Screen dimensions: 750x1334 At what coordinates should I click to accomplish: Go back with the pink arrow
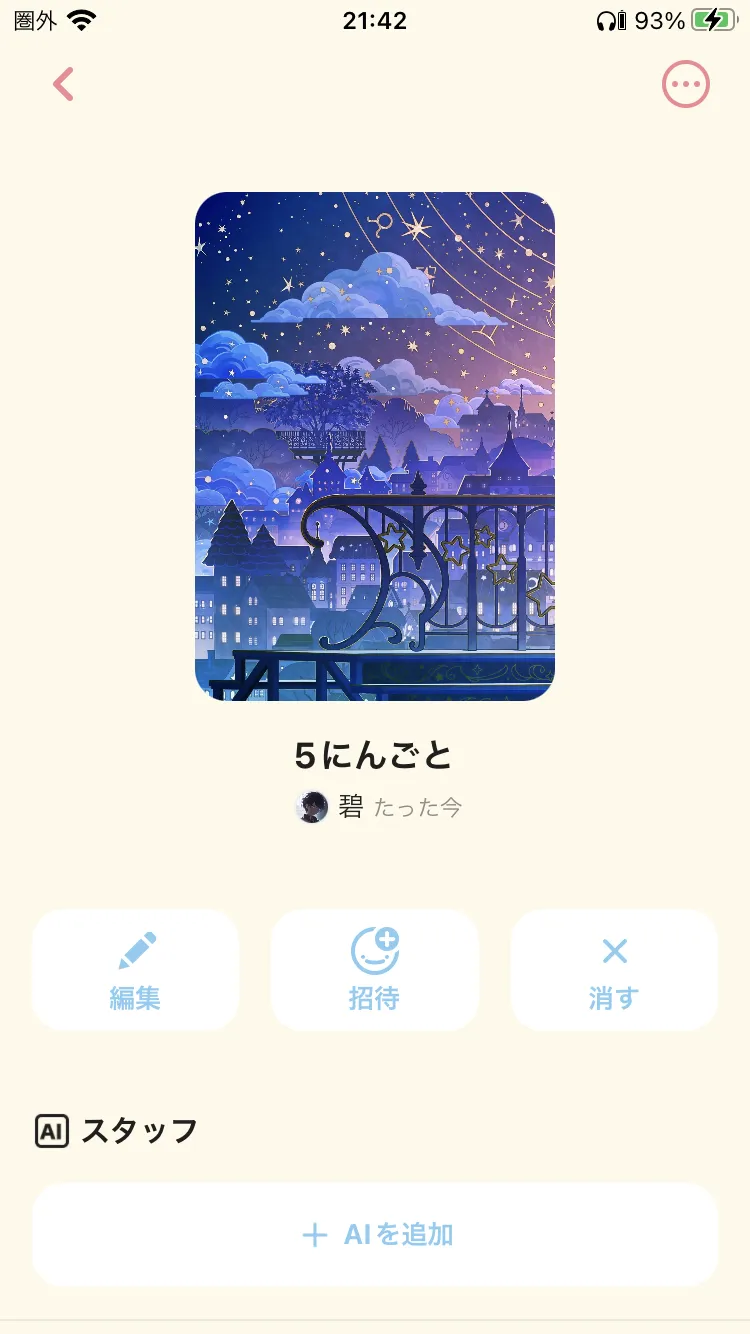[x=63, y=85]
